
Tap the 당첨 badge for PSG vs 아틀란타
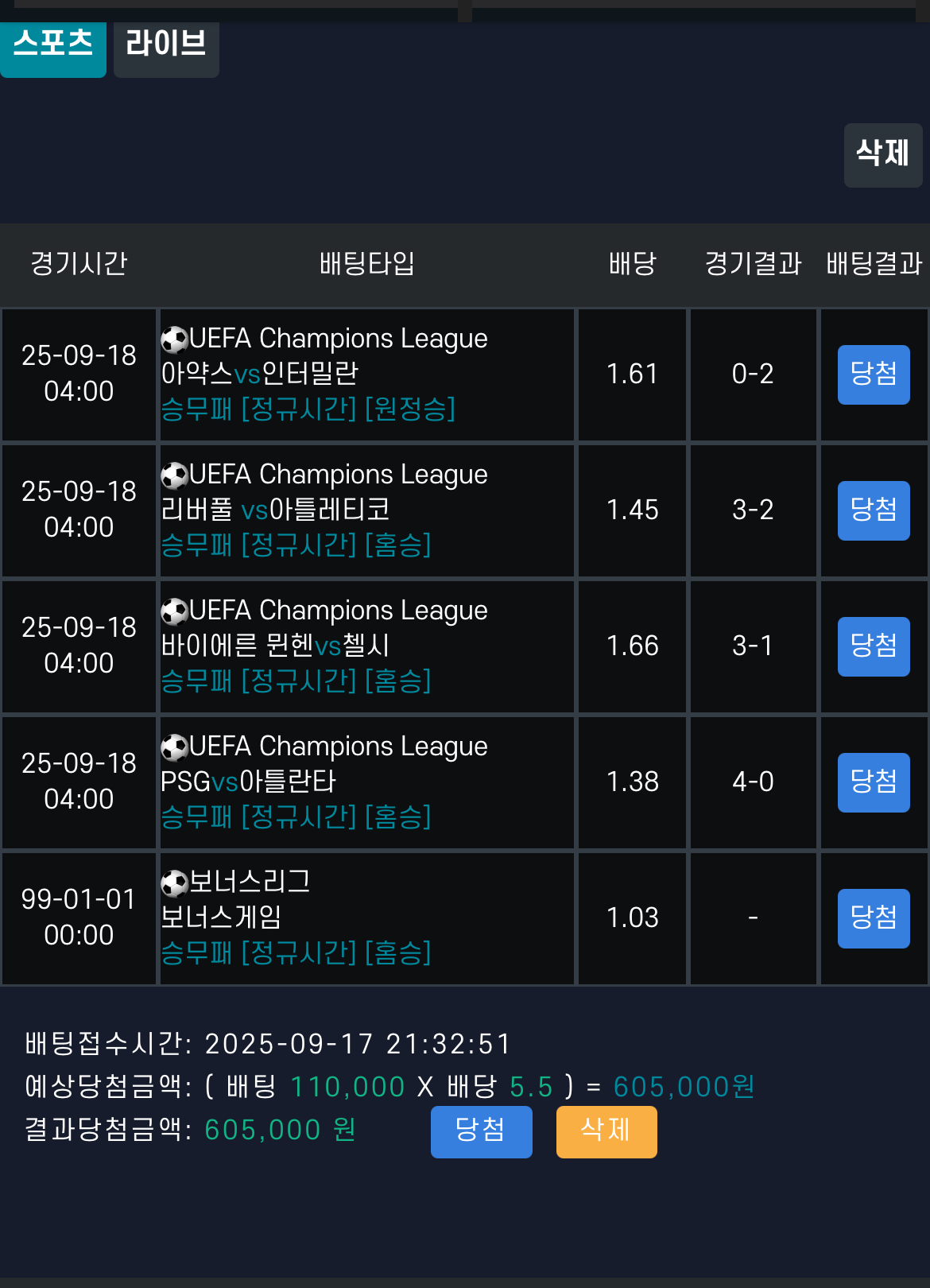click(x=873, y=782)
